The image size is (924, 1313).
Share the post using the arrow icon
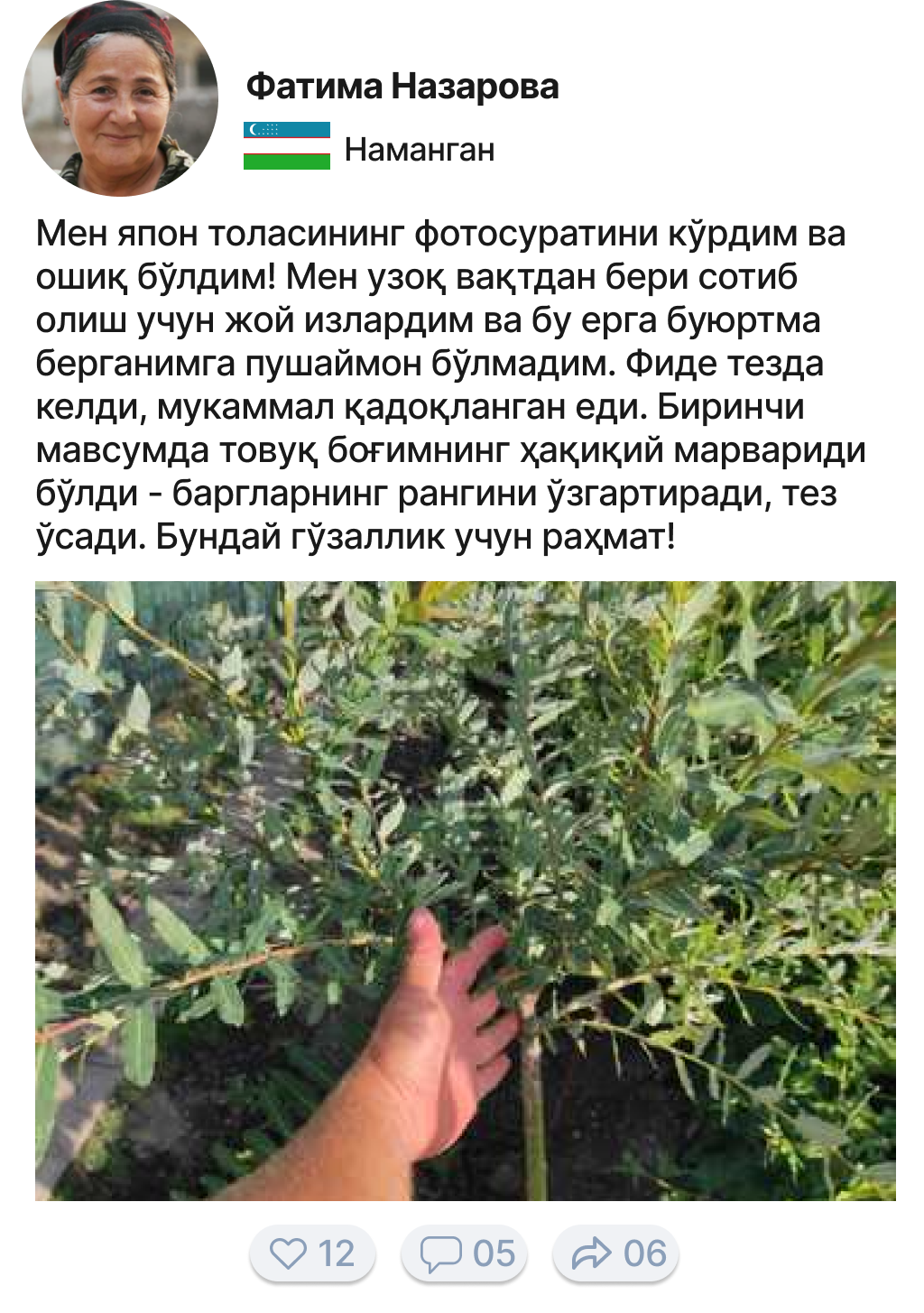tap(593, 1252)
